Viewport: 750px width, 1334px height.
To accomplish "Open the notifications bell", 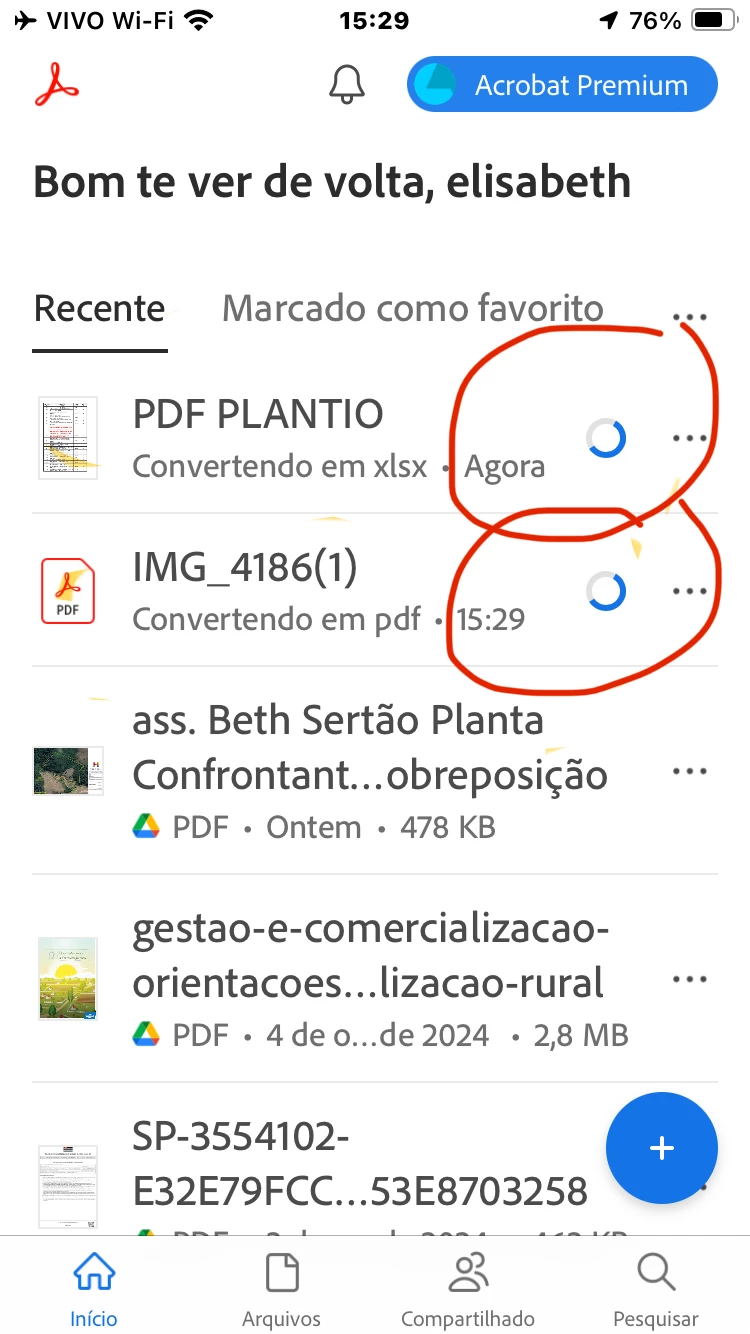I will tap(347, 85).
